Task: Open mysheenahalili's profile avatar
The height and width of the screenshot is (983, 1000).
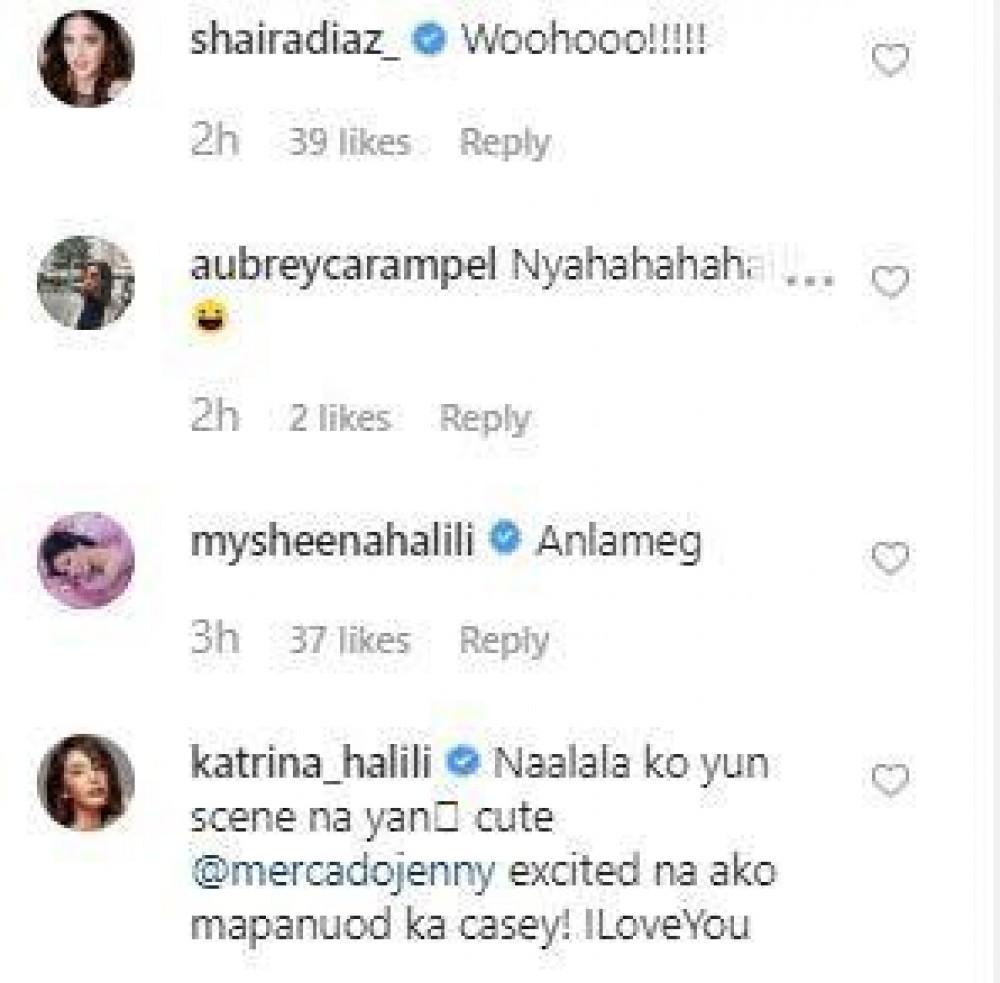Action: click(85, 560)
